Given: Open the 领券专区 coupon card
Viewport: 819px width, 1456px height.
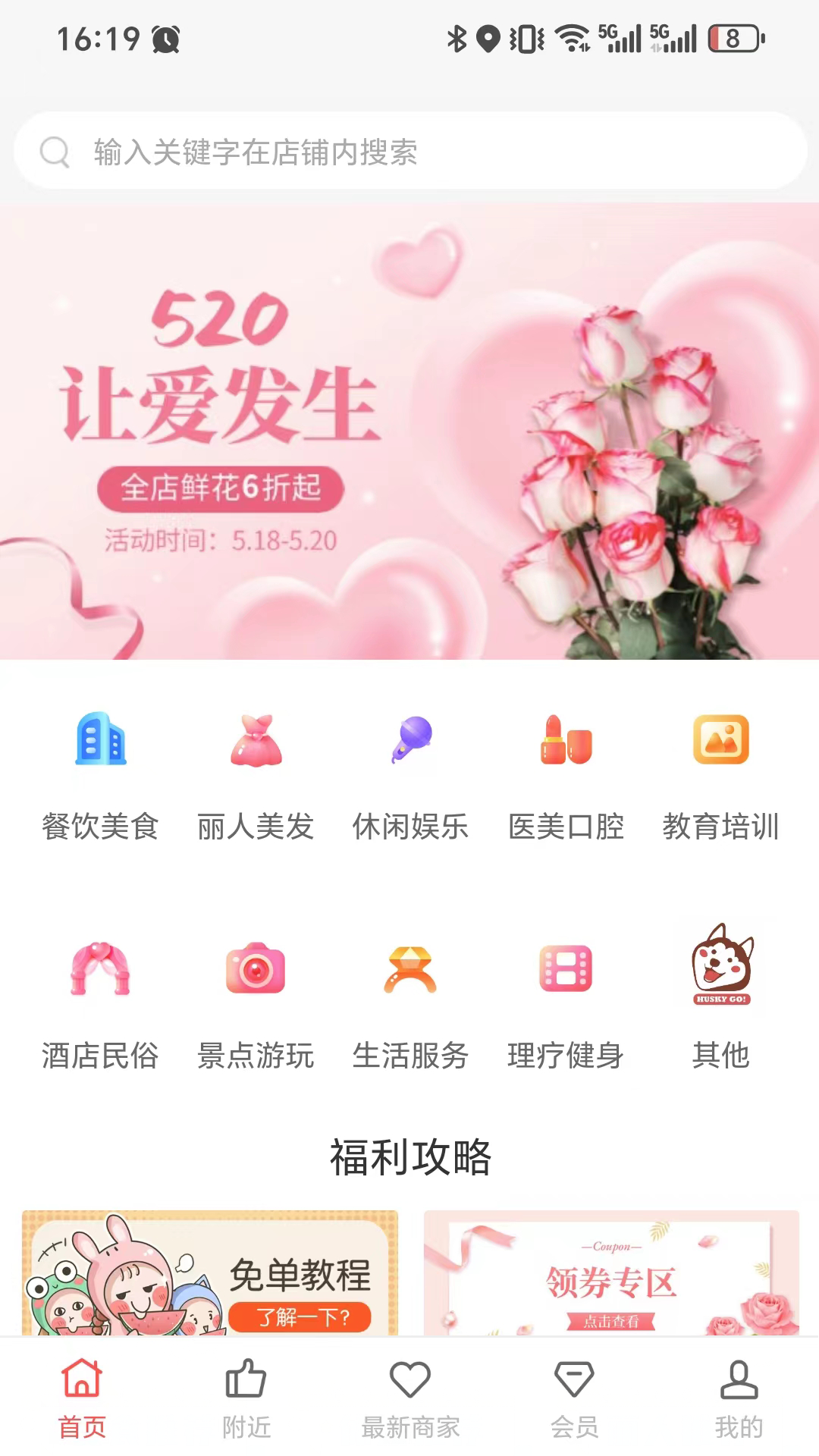Looking at the screenshot, I should tap(611, 1274).
